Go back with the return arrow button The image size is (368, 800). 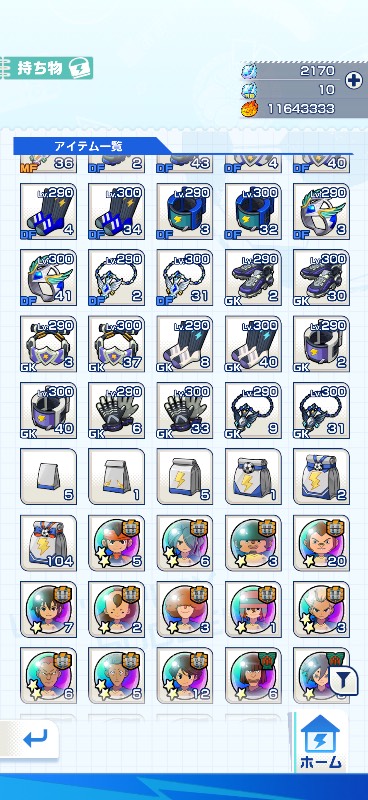pos(32,739)
